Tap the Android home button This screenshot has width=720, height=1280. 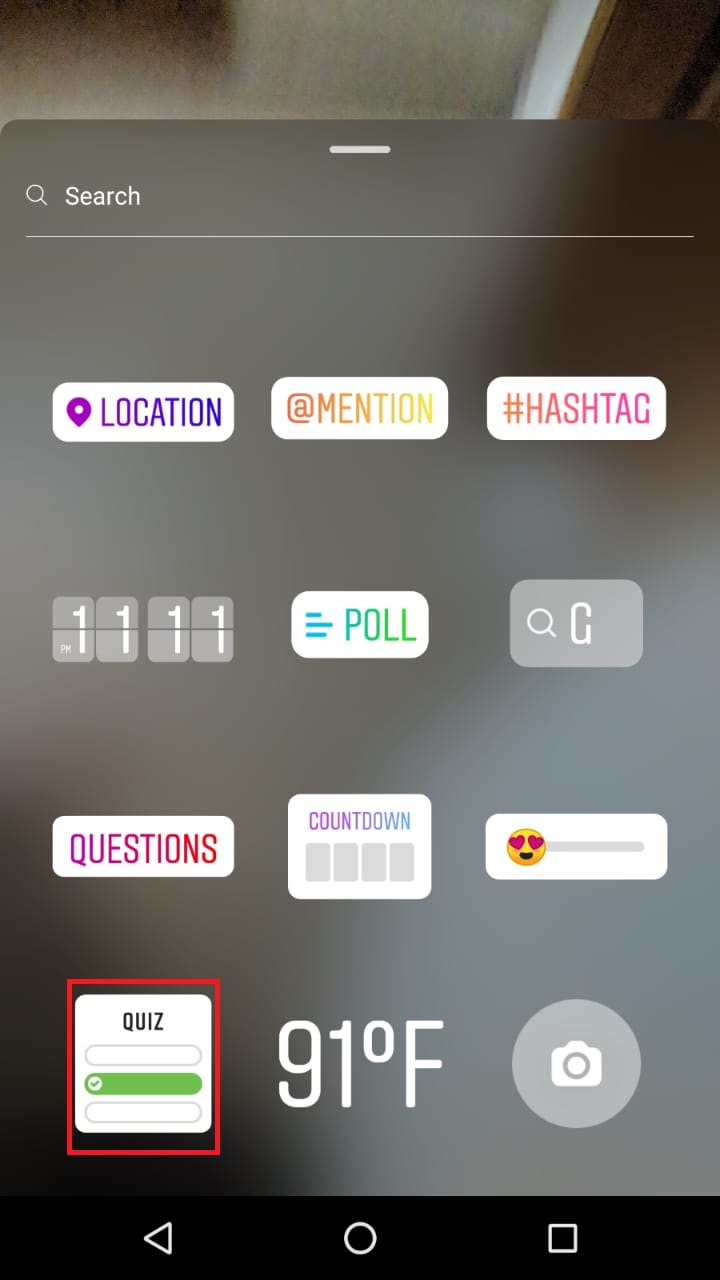click(359, 1237)
